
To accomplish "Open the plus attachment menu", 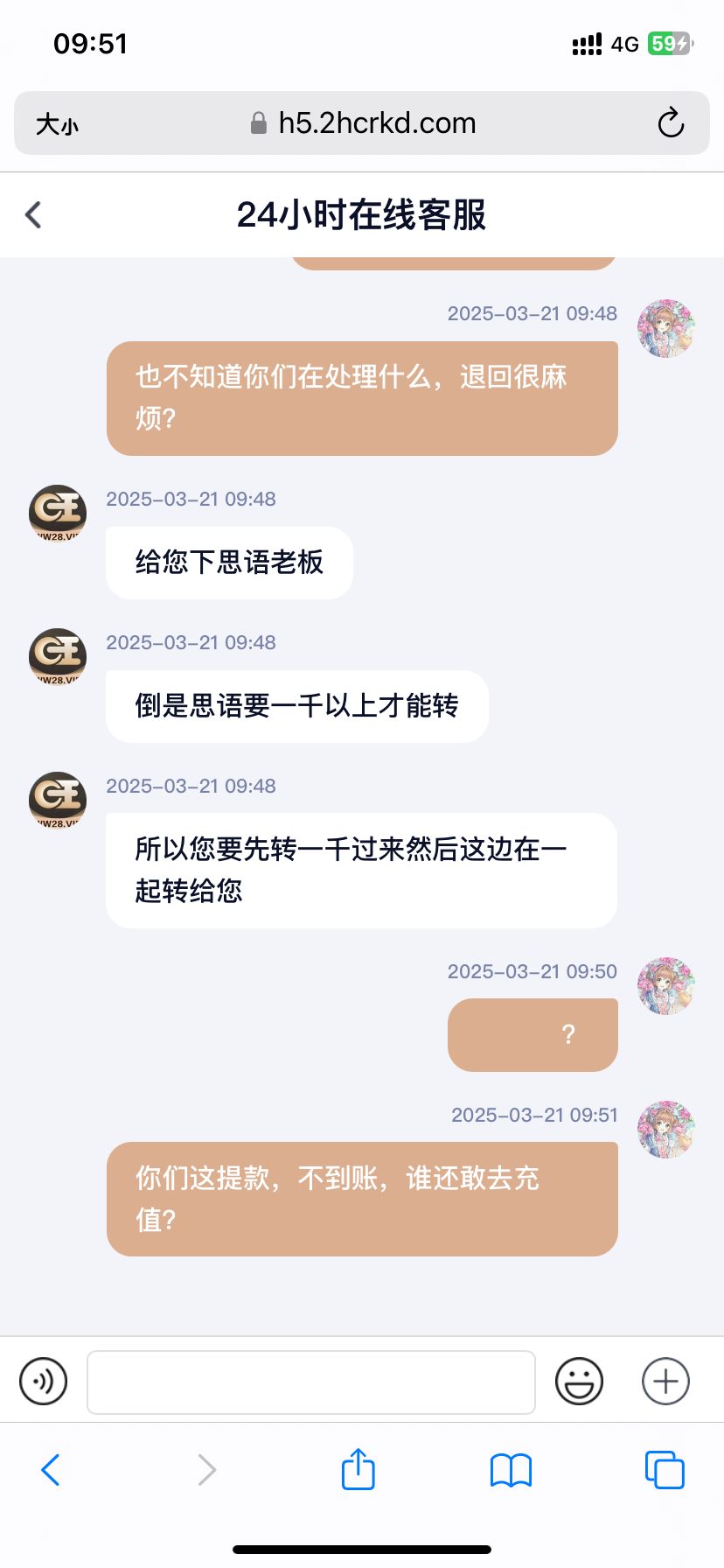I will tap(665, 1382).
